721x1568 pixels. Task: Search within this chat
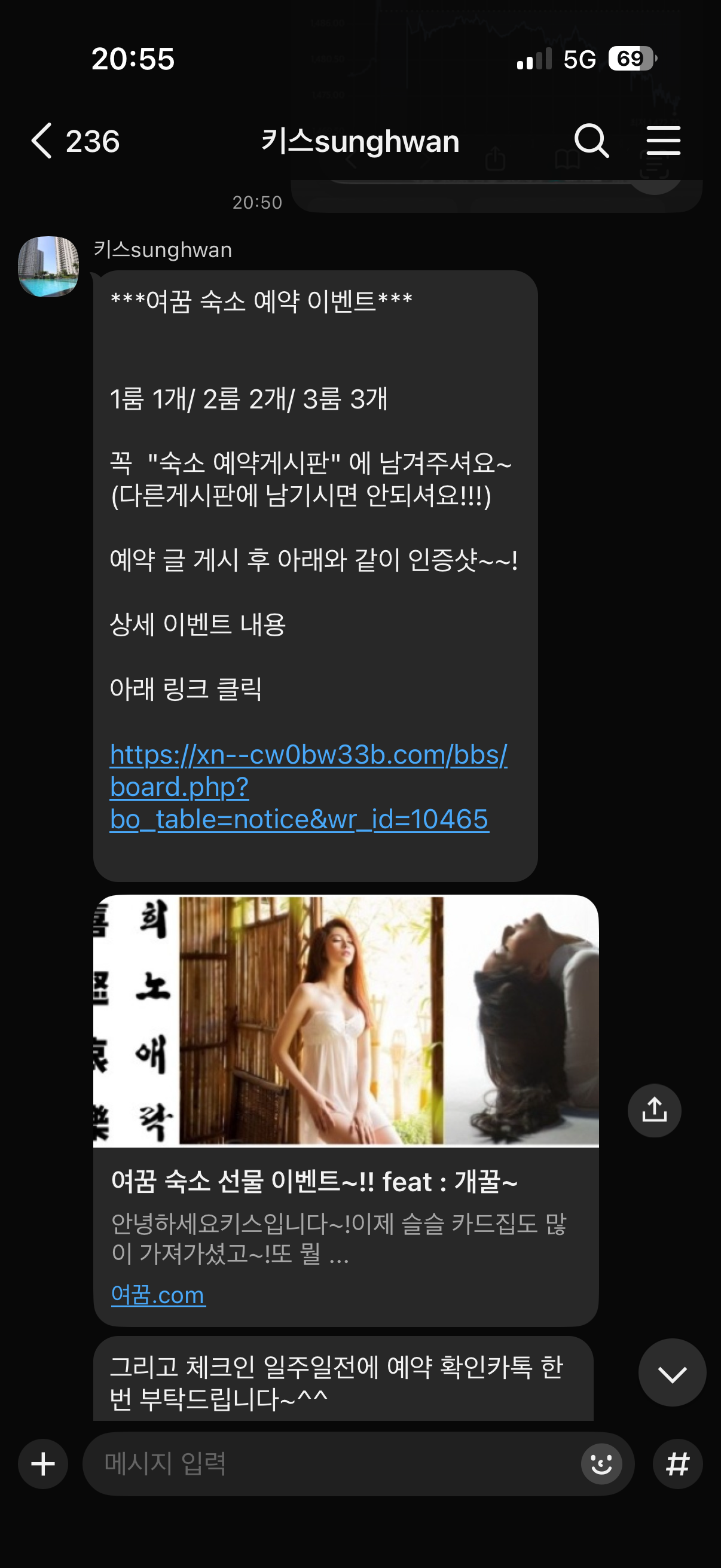point(591,141)
